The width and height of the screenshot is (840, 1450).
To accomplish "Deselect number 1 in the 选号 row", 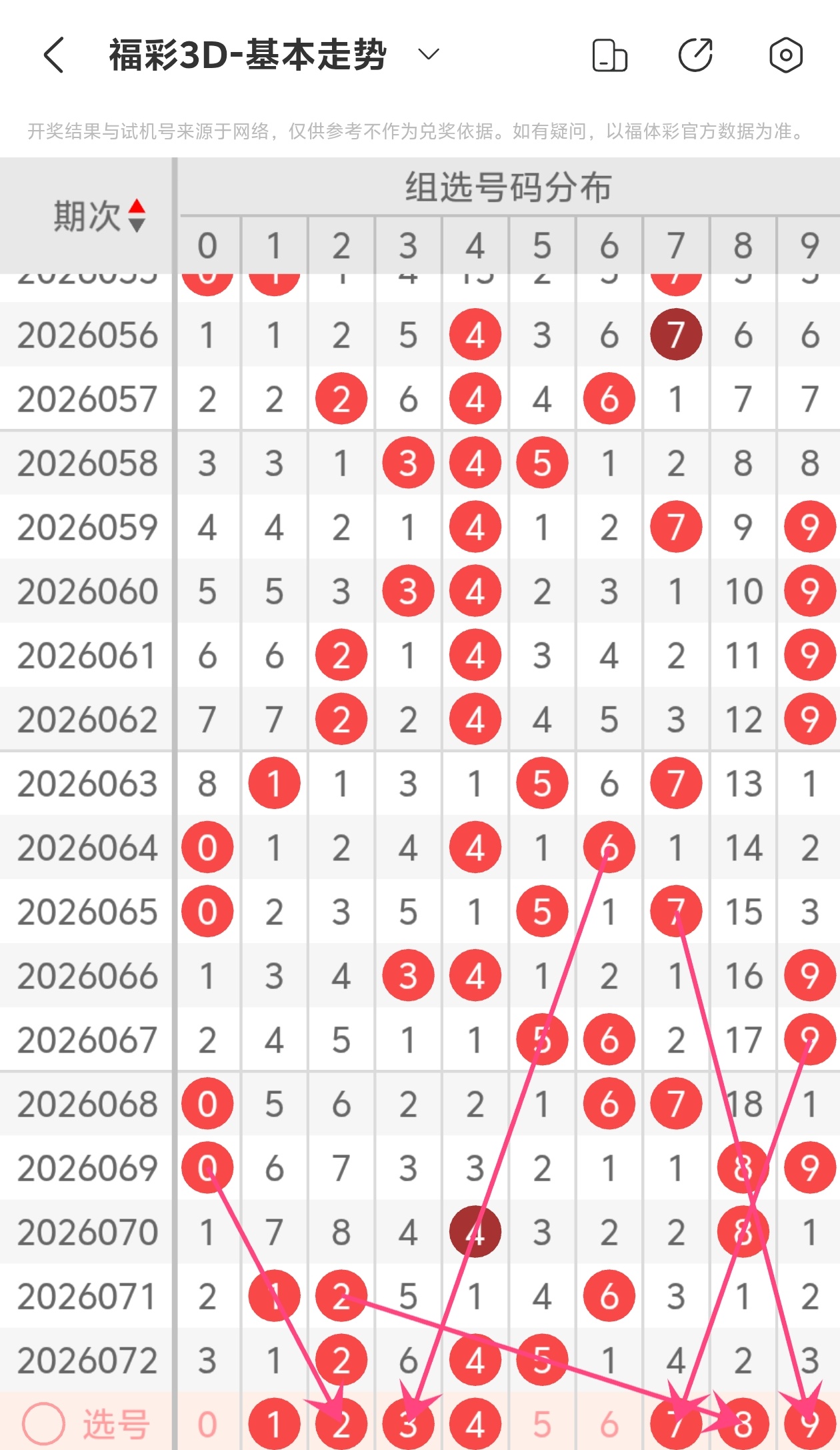I will pos(274,1425).
